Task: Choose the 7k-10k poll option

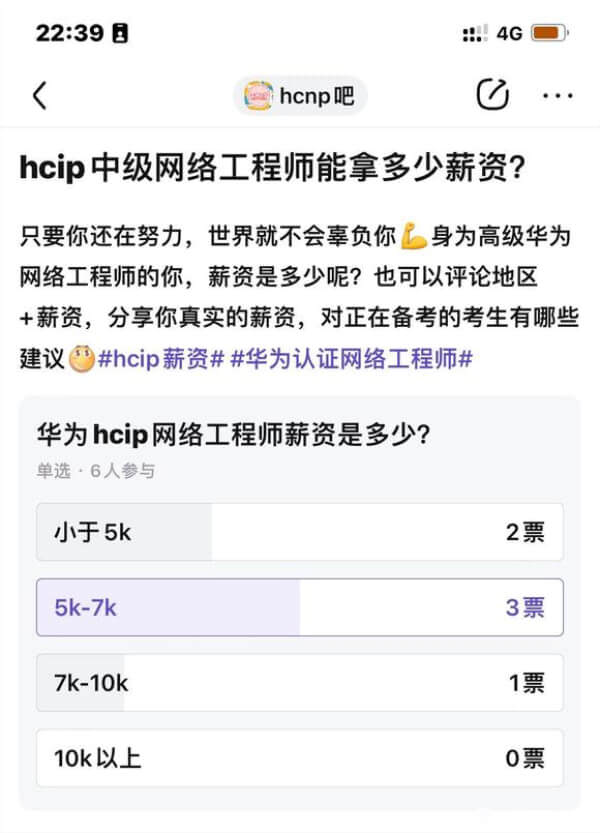Action: point(299,683)
